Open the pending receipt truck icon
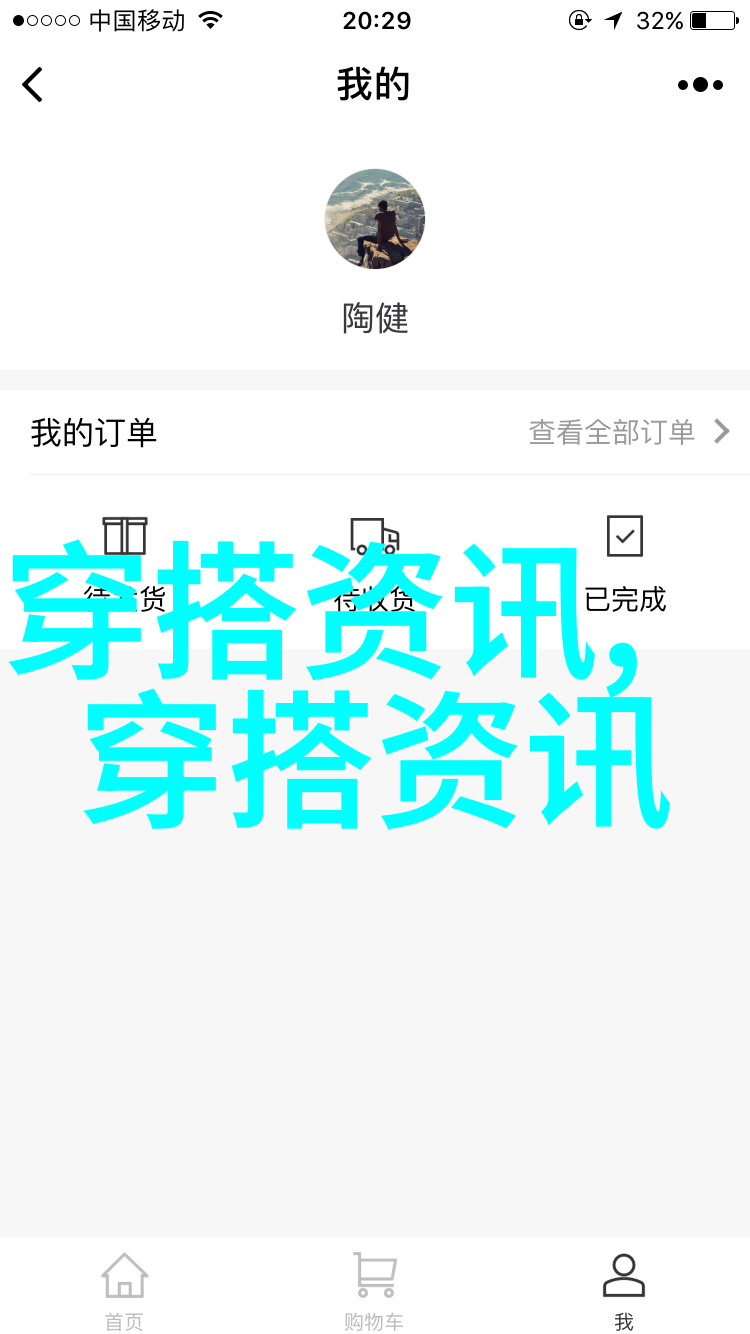 tap(375, 538)
